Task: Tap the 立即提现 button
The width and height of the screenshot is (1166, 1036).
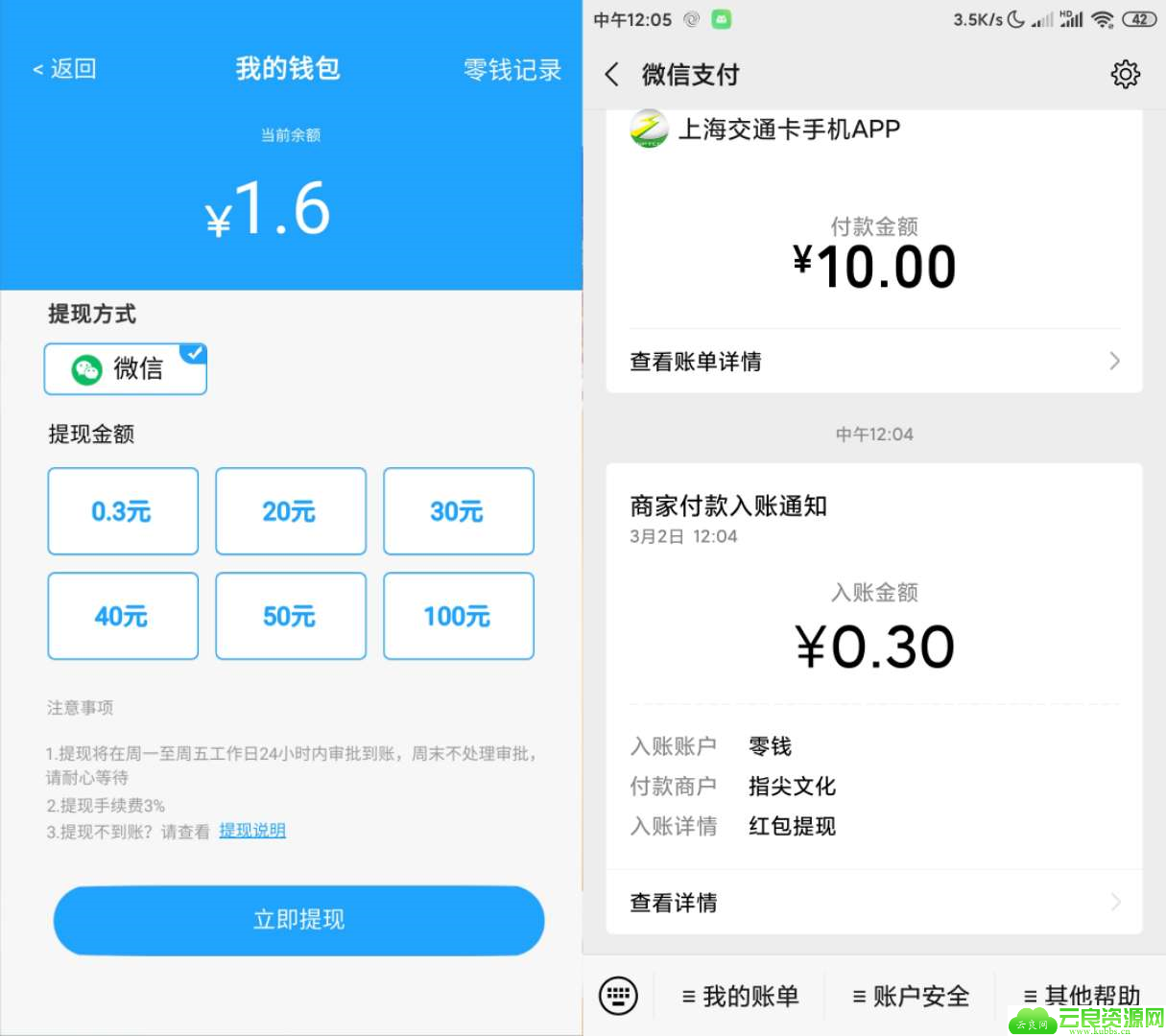Action: click(298, 920)
